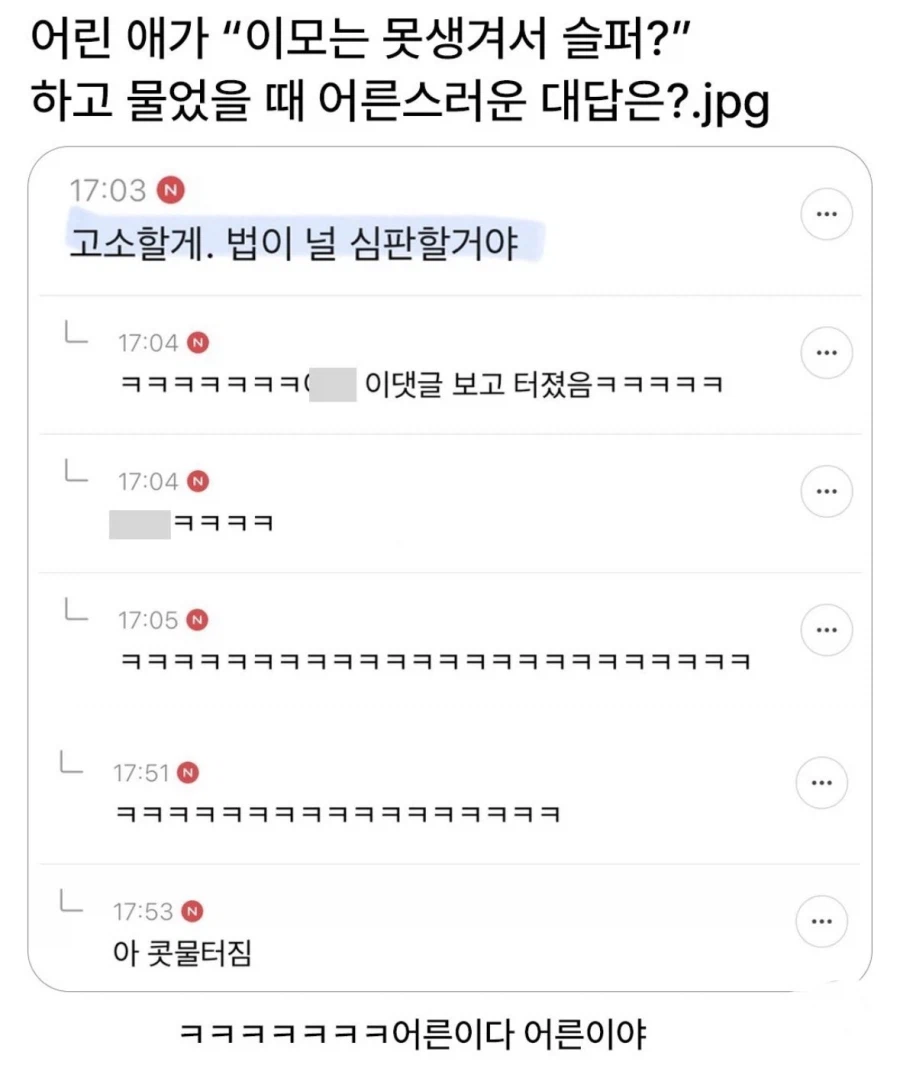
Task: Click the three-dot menu on the 17:51 comment
Action: click(822, 782)
